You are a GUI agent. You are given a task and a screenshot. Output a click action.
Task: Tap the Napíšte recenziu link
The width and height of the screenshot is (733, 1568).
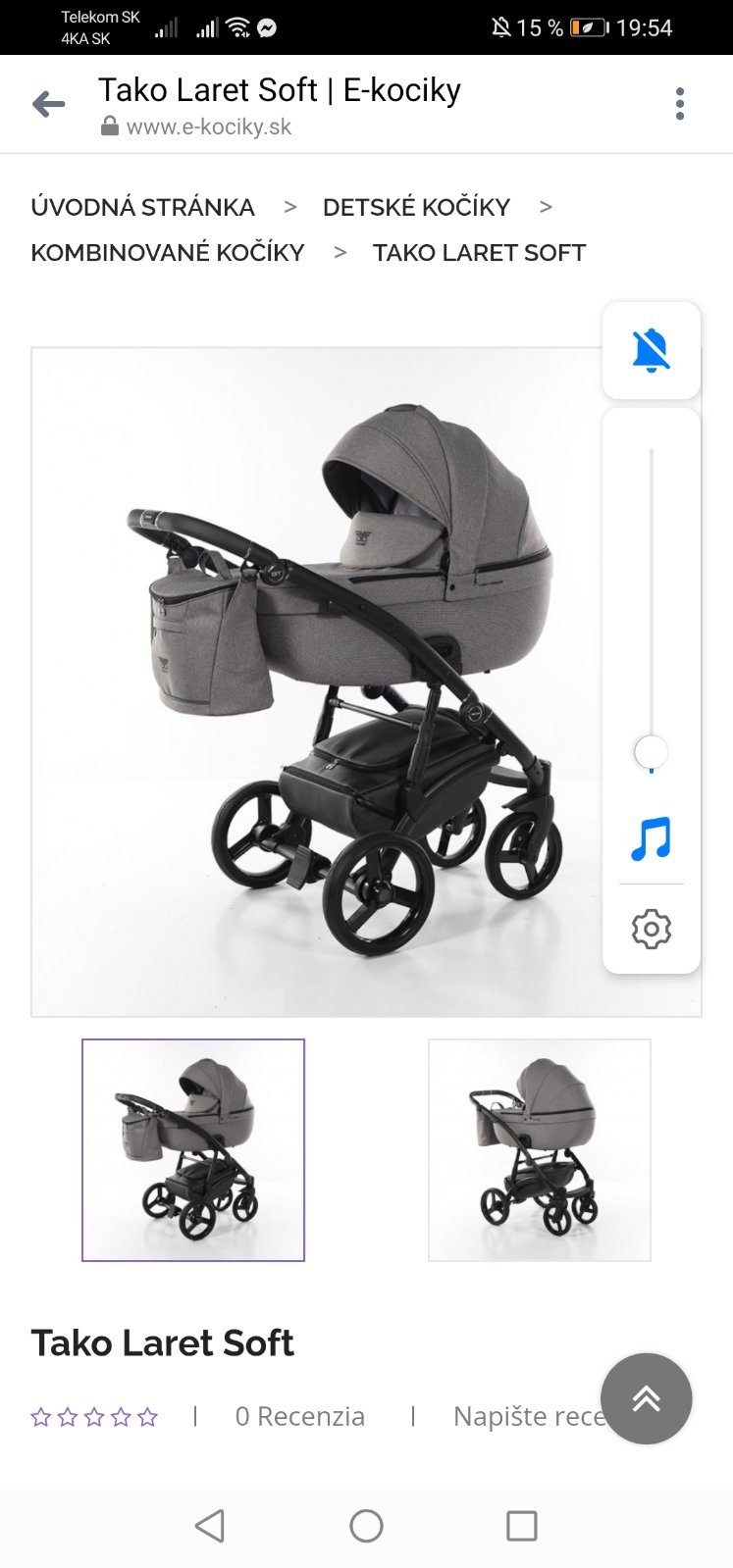(525, 1416)
